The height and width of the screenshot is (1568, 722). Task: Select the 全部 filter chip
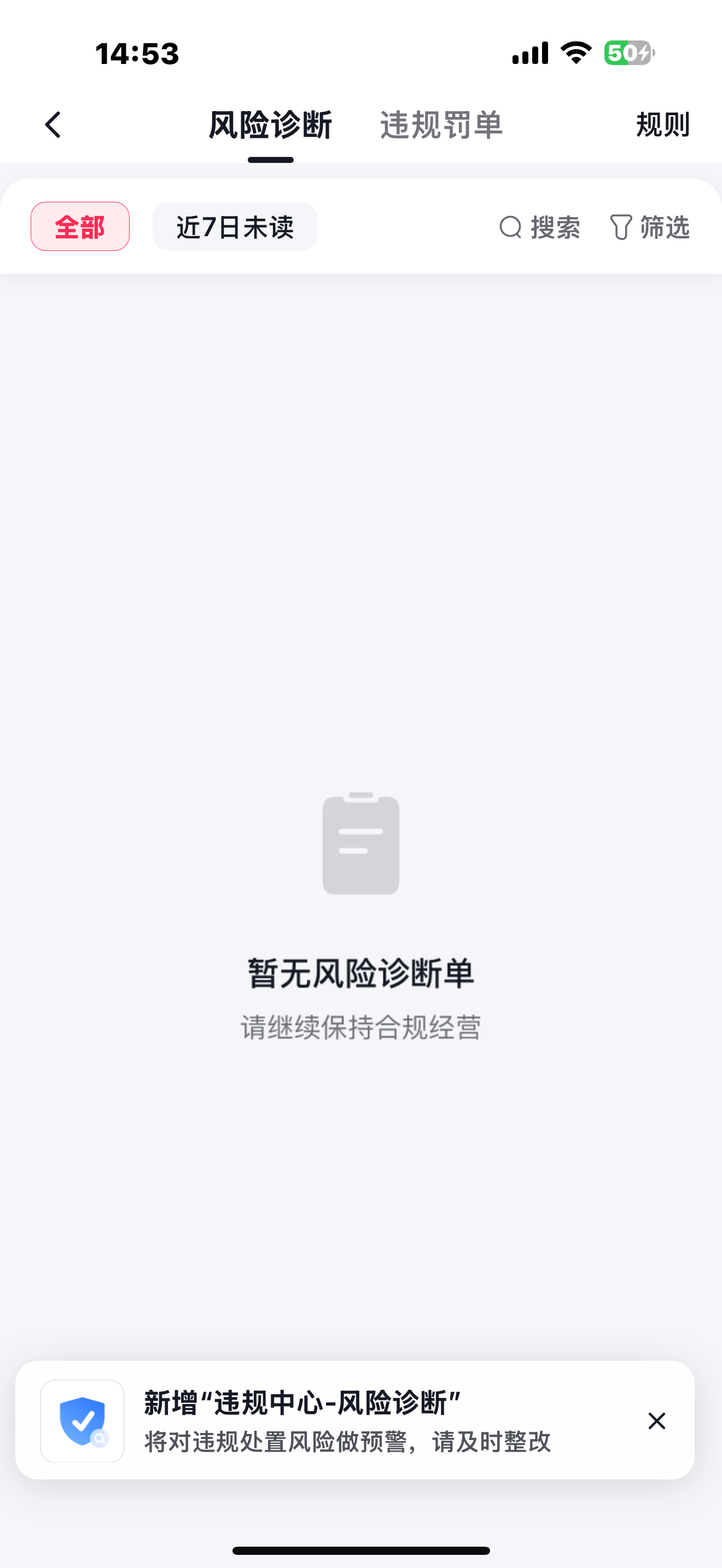(80, 226)
